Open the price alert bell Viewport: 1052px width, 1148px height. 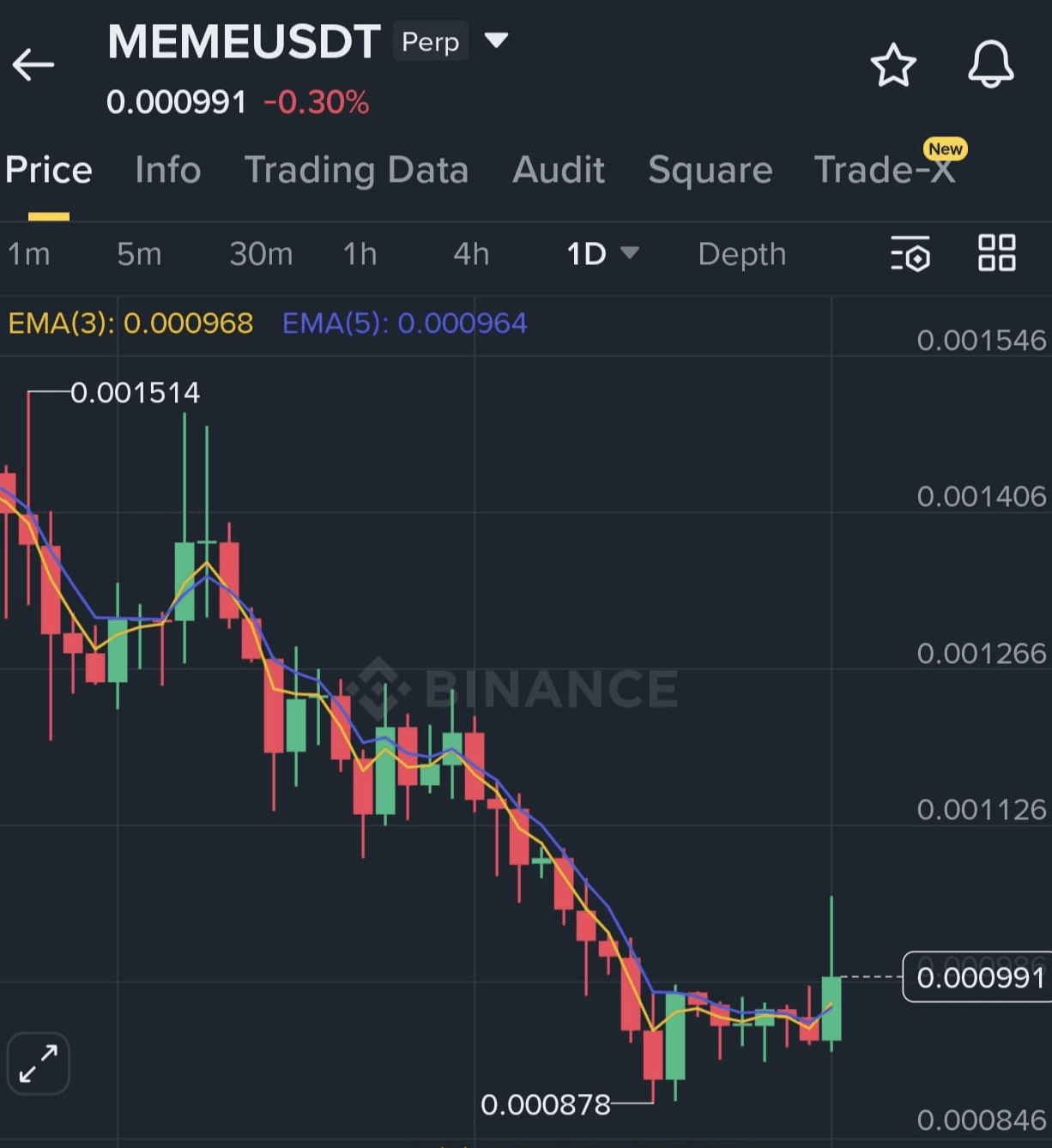pyautogui.click(x=991, y=64)
